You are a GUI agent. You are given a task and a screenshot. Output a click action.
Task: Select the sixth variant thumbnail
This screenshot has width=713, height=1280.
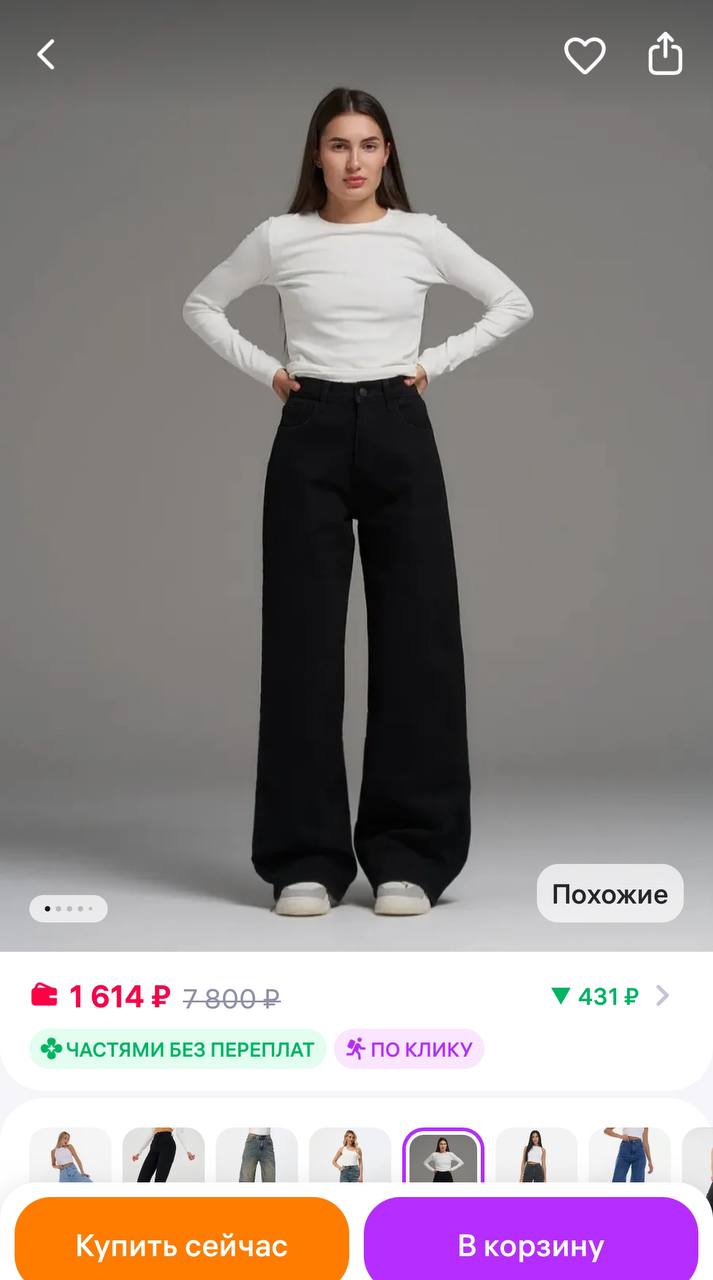(536, 1156)
